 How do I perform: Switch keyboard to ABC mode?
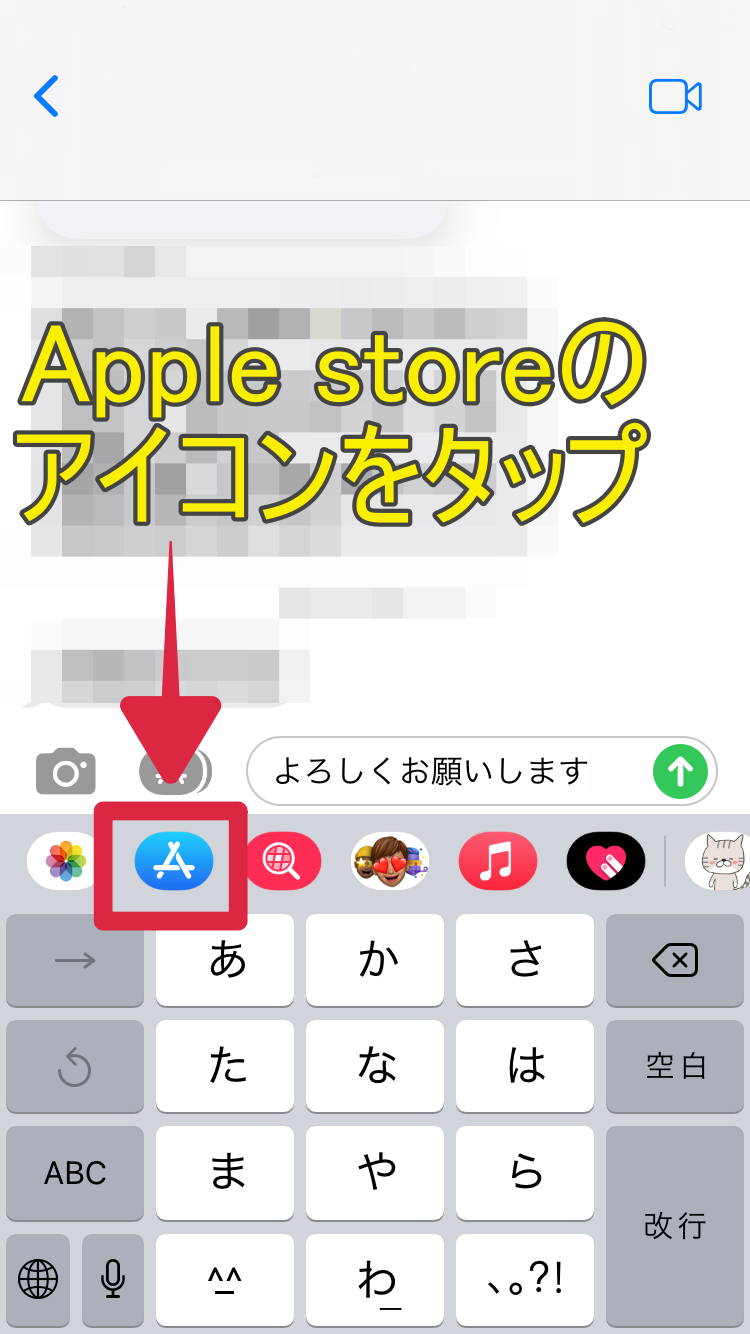click(75, 1173)
